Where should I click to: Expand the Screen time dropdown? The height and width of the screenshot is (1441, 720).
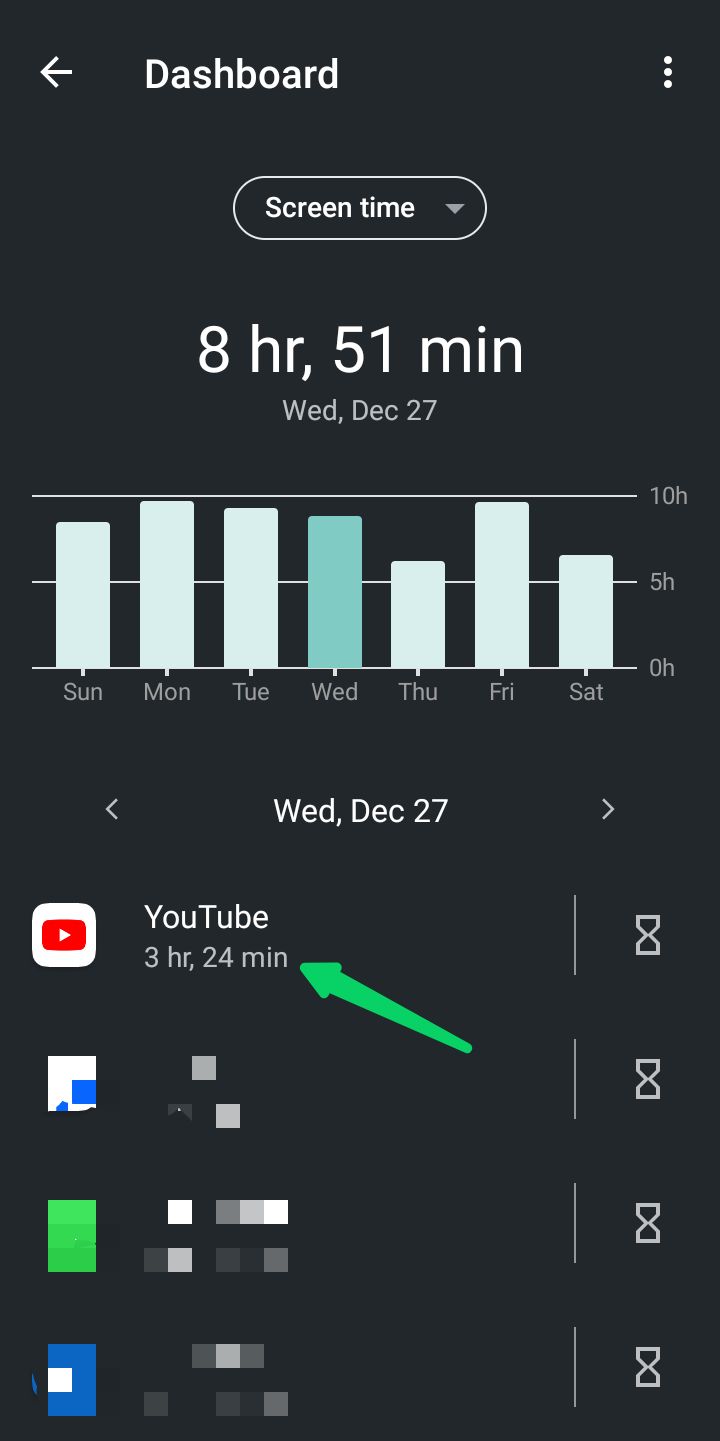coord(359,208)
